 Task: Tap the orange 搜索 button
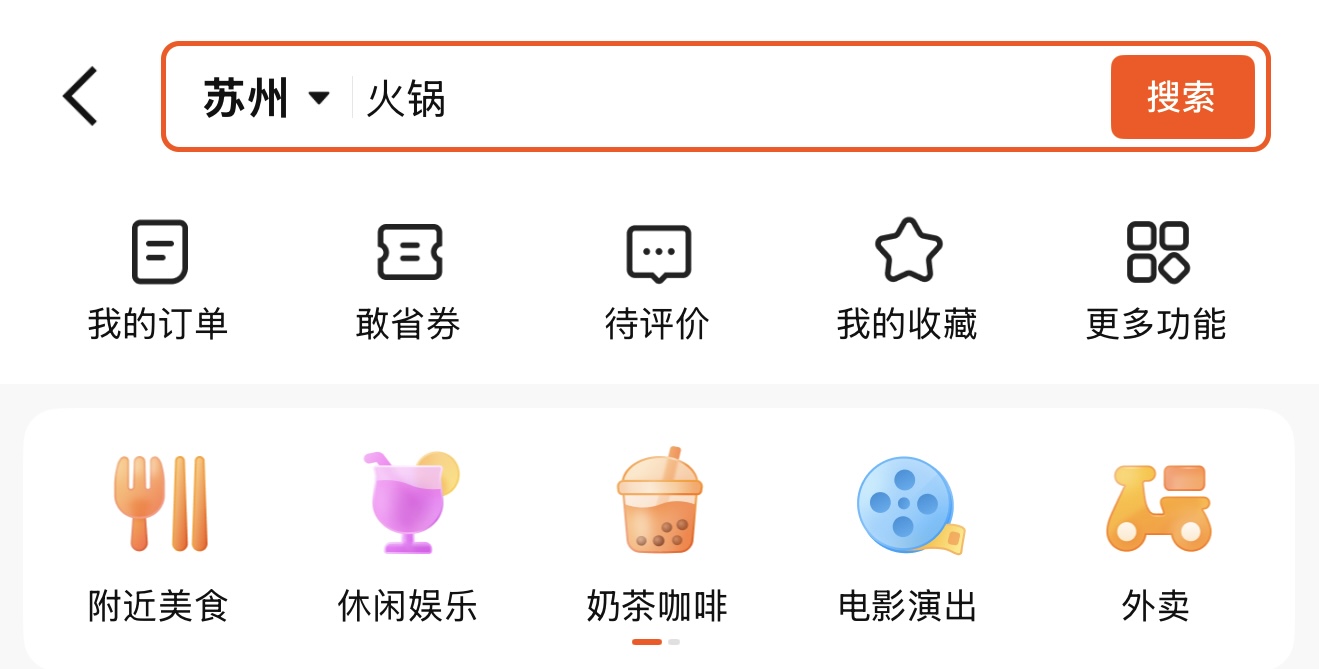[1181, 97]
